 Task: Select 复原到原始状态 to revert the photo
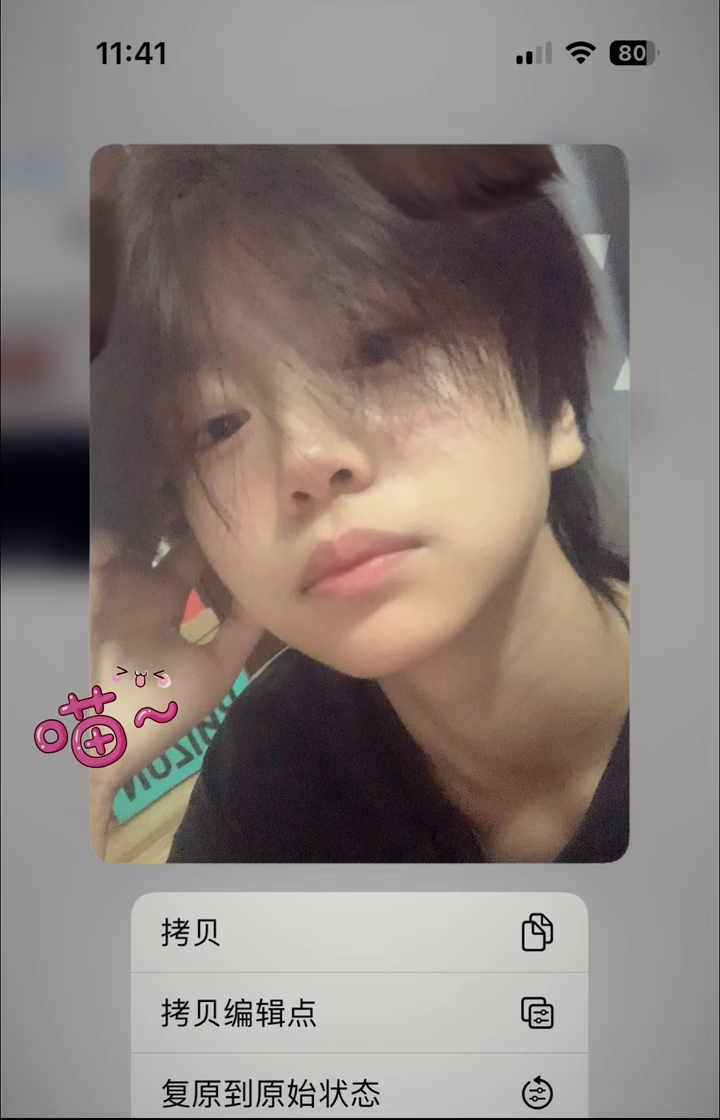pos(358,1090)
